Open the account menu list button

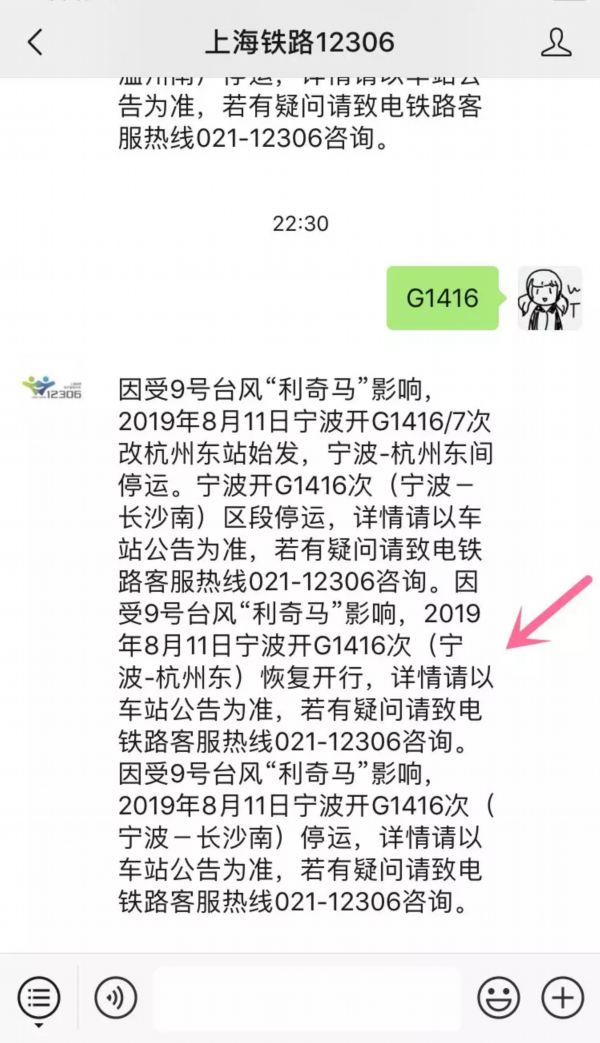[x=39, y=997]
